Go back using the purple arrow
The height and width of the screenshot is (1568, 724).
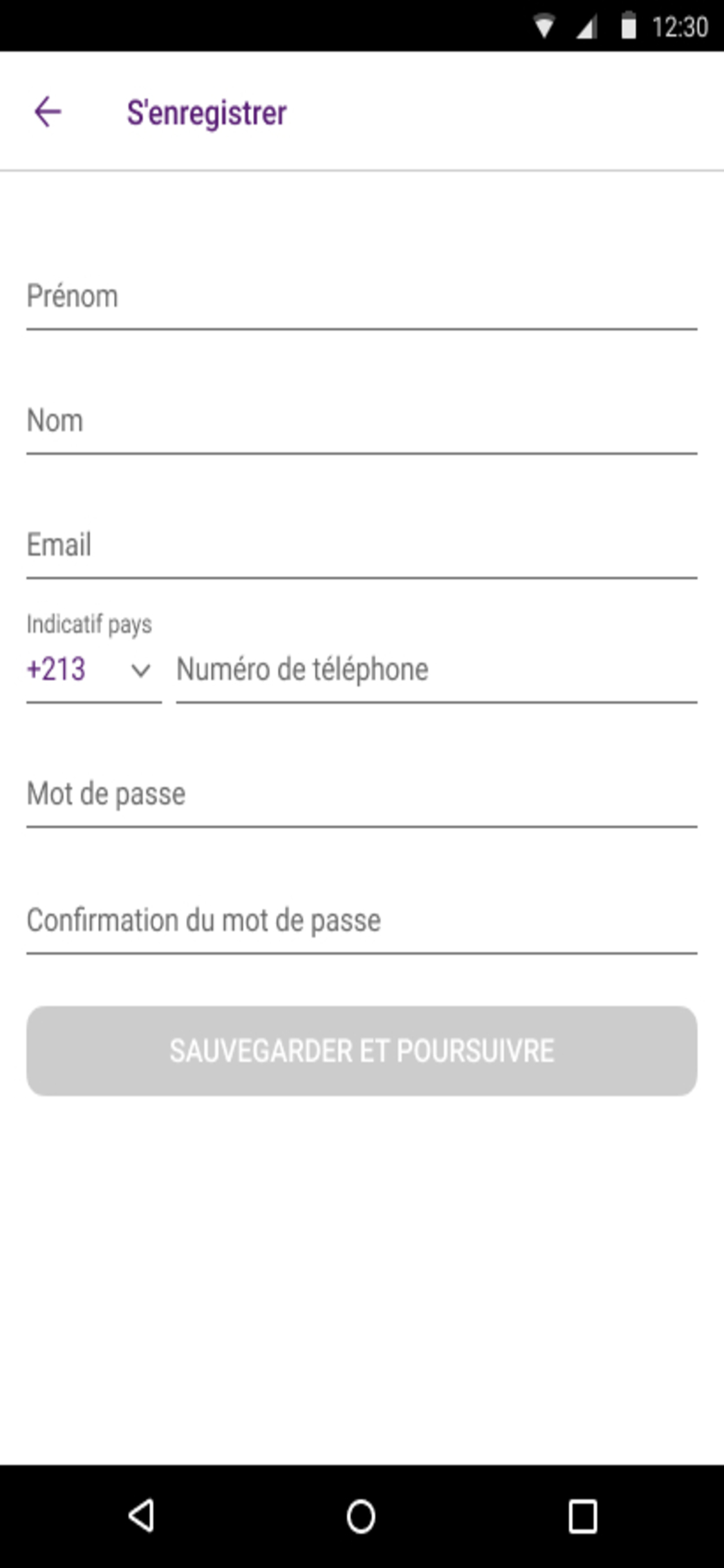tap(48, 112)
